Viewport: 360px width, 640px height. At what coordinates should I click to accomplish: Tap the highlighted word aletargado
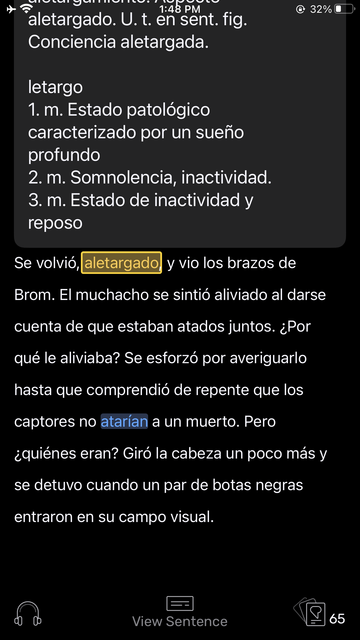point(121,263)
